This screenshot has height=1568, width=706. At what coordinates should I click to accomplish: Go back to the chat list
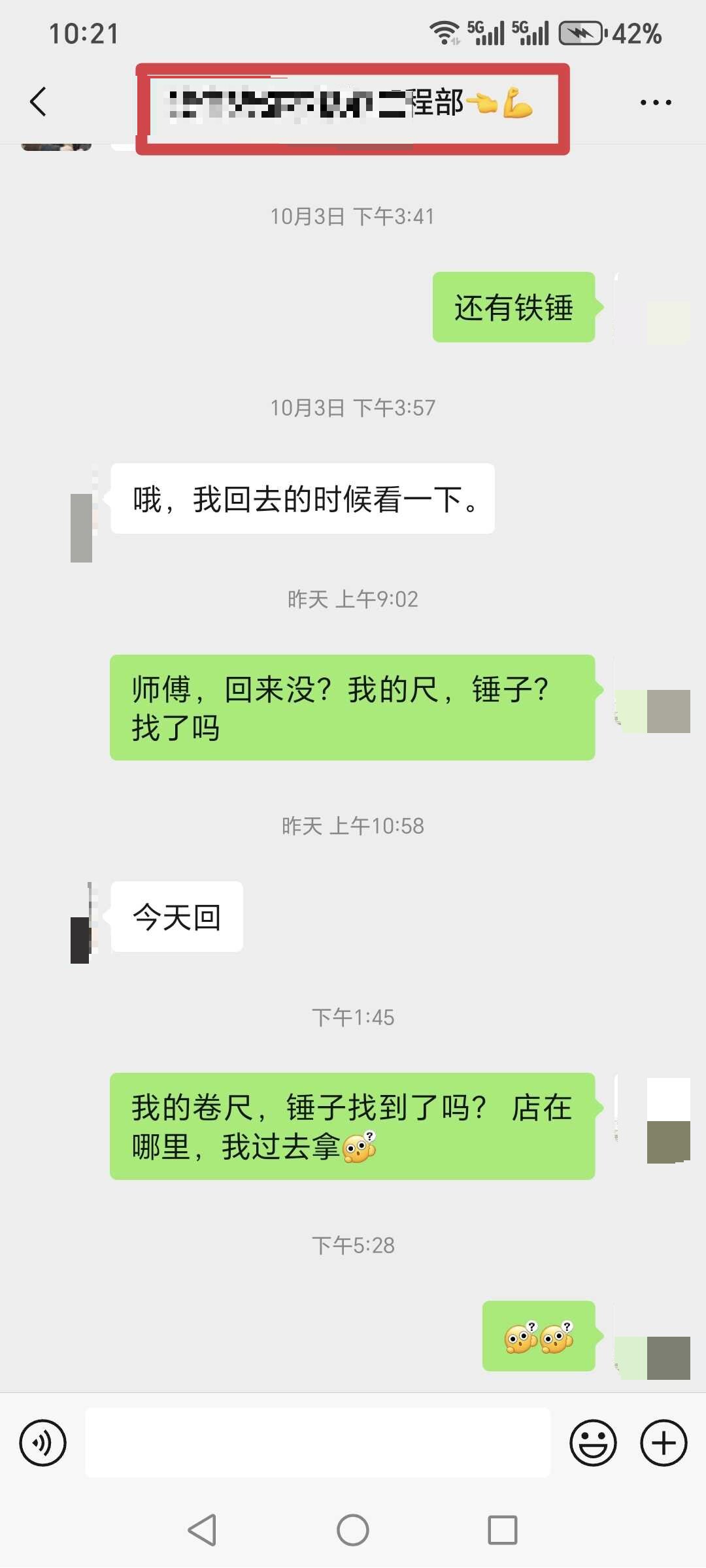[39, 102]
